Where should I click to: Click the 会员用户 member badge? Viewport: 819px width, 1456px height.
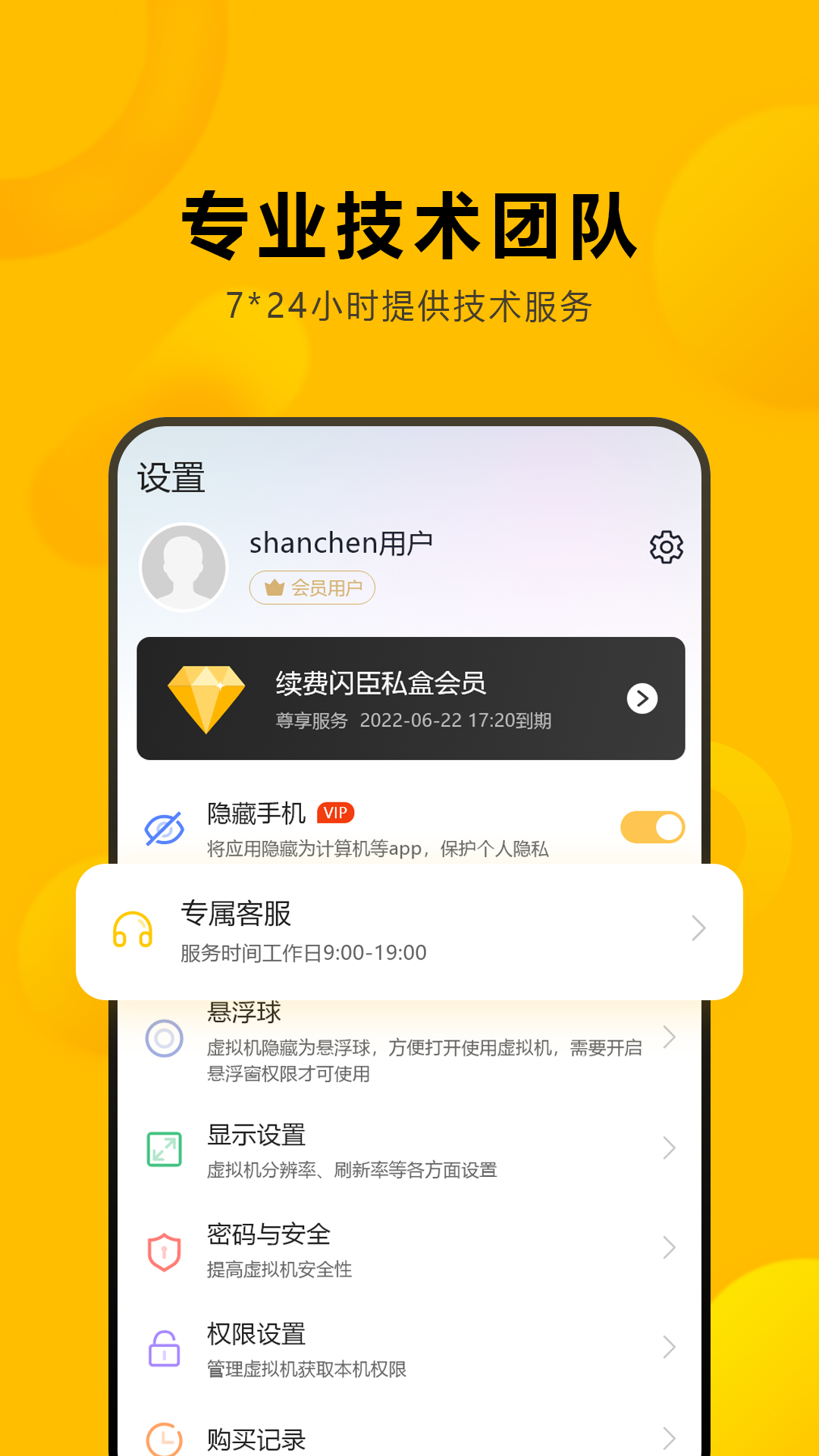point(311,587)
